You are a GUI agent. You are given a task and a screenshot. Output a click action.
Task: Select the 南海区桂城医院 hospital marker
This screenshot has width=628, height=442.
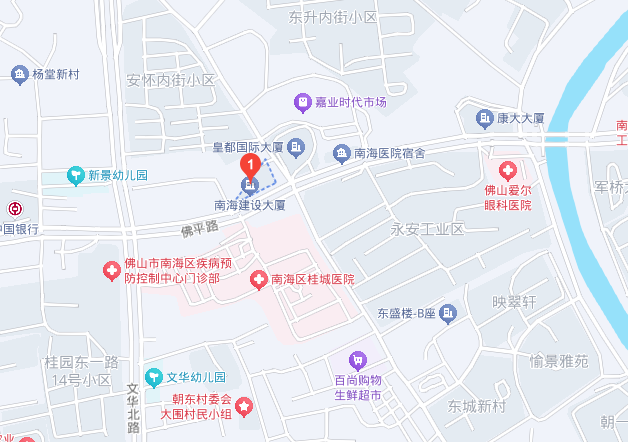click(x=258, y=279)
